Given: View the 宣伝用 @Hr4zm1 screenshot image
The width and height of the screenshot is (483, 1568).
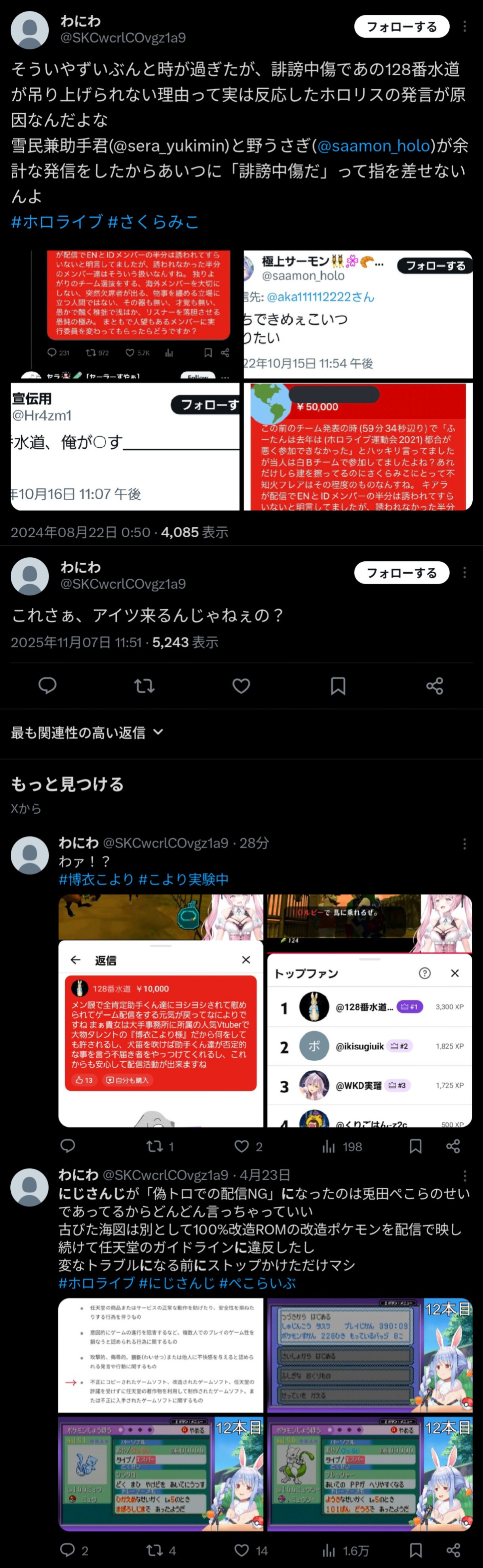Looking at the screenshot, I should (125, 446).
